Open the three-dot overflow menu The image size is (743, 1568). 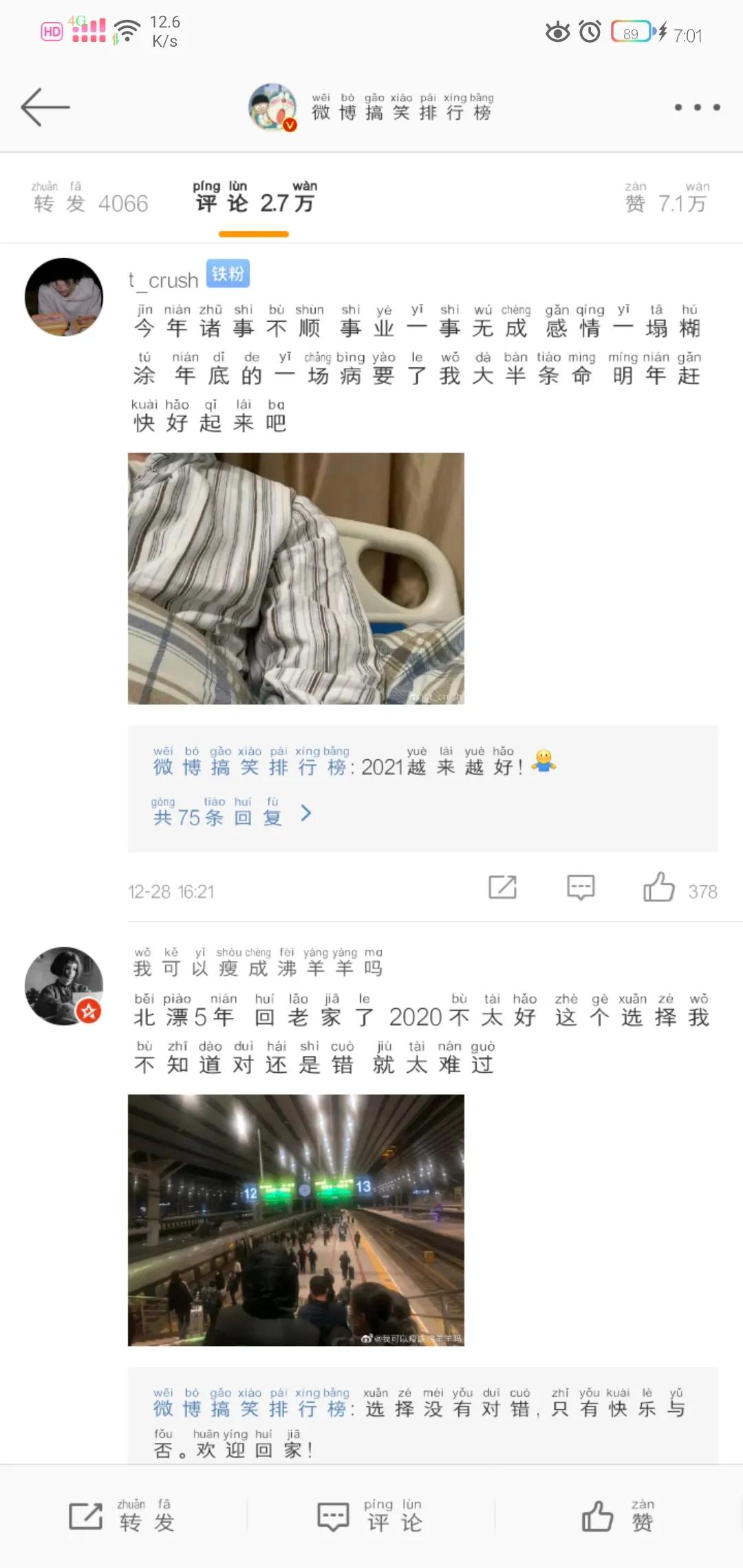[x=697, y=107]
